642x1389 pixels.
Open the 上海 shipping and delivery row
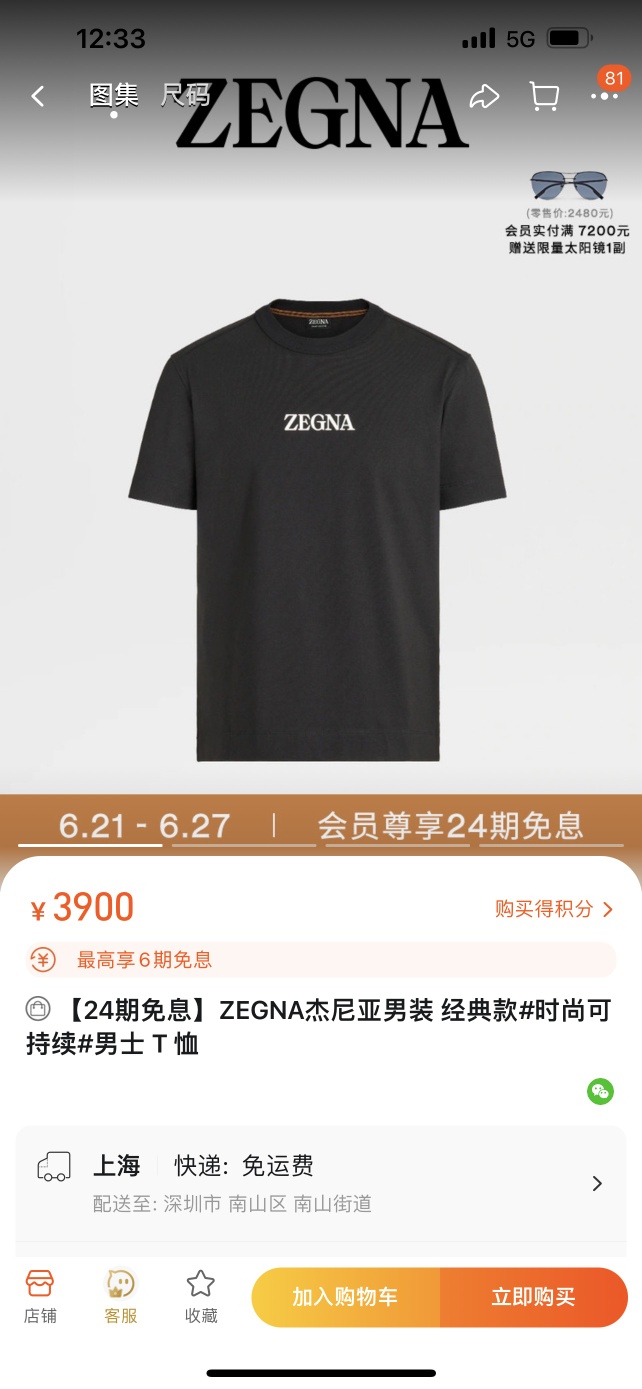(x=320, y=1183)
